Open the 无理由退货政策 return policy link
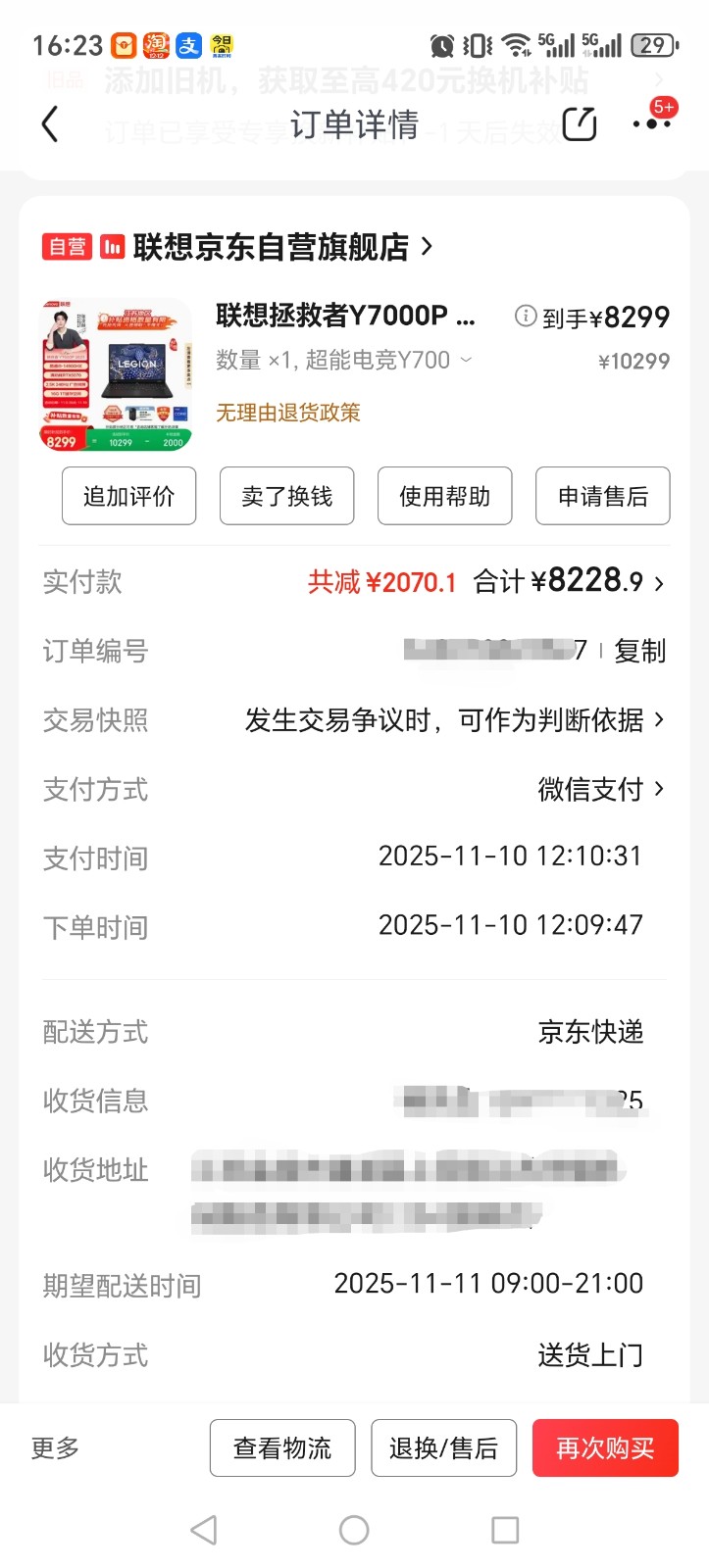The image size is (709, 1568). [286, 412]
